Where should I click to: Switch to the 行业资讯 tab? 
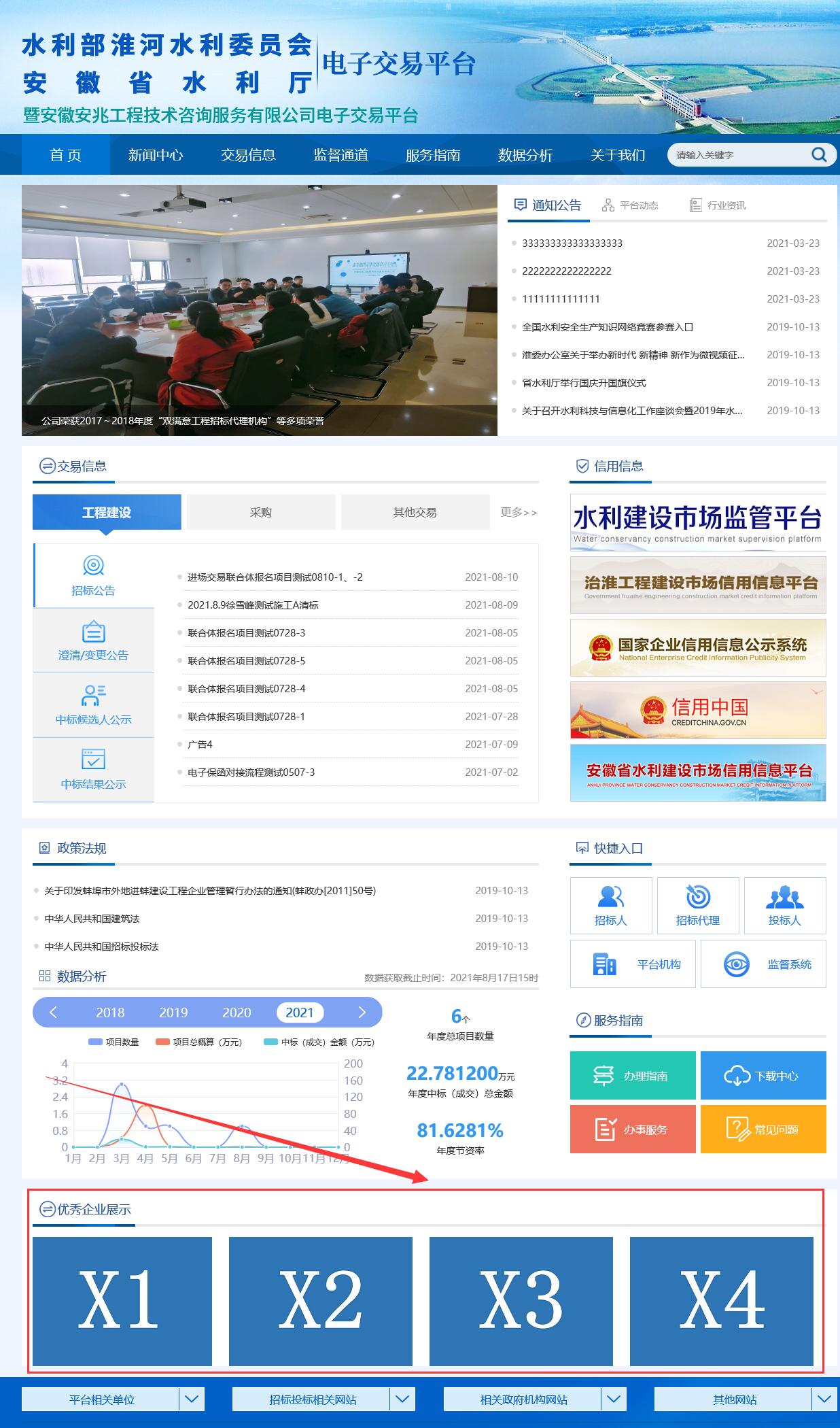coord(718,205)
